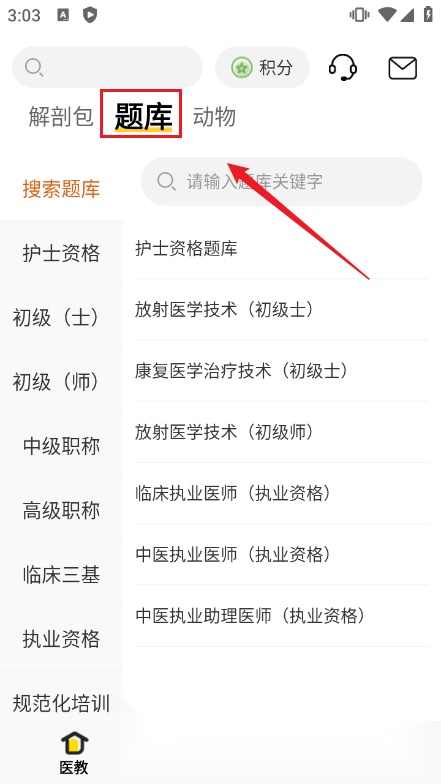The image size is (441, 784).
Task: Open 护士资格题库 question bank
Action: coord(282,248)
